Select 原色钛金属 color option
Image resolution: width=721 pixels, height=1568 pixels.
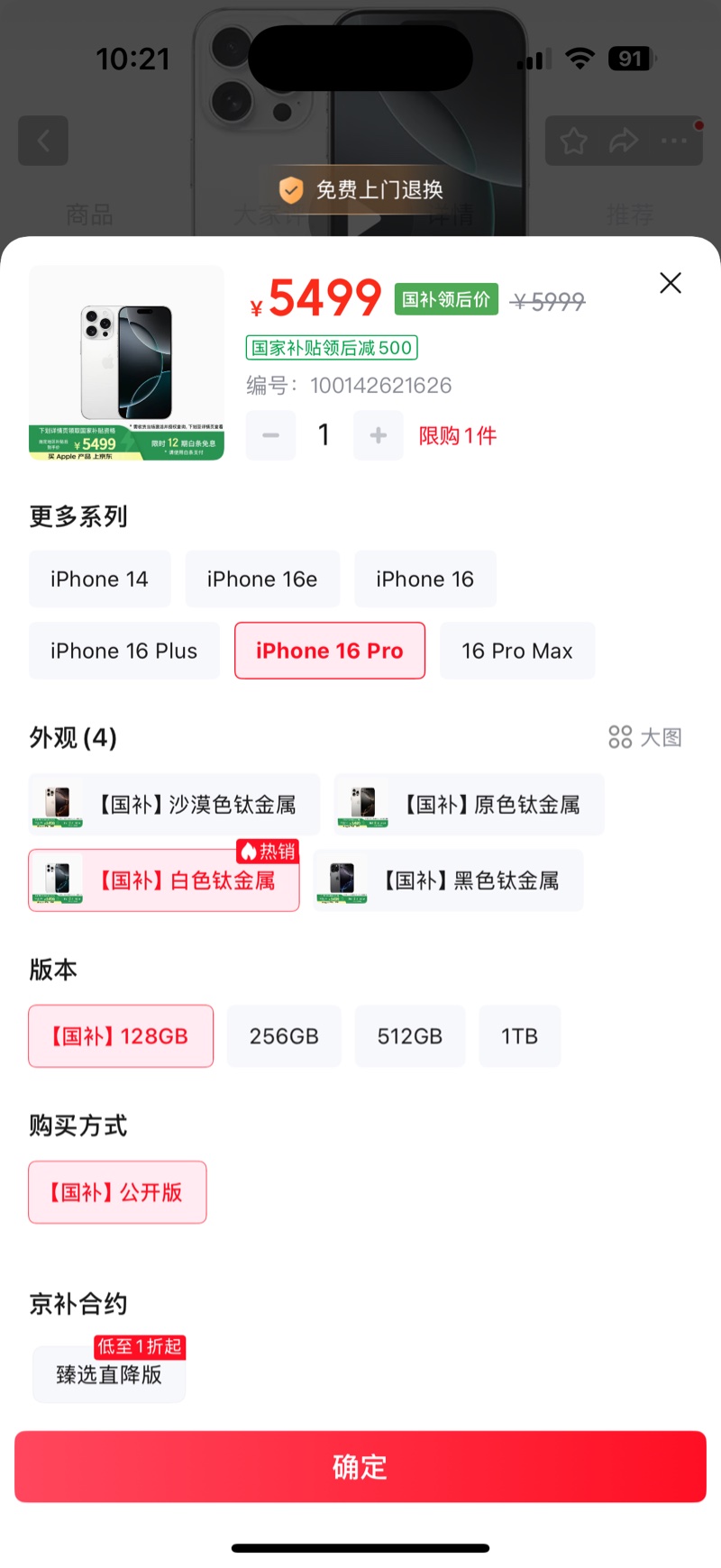pos(469,804)
